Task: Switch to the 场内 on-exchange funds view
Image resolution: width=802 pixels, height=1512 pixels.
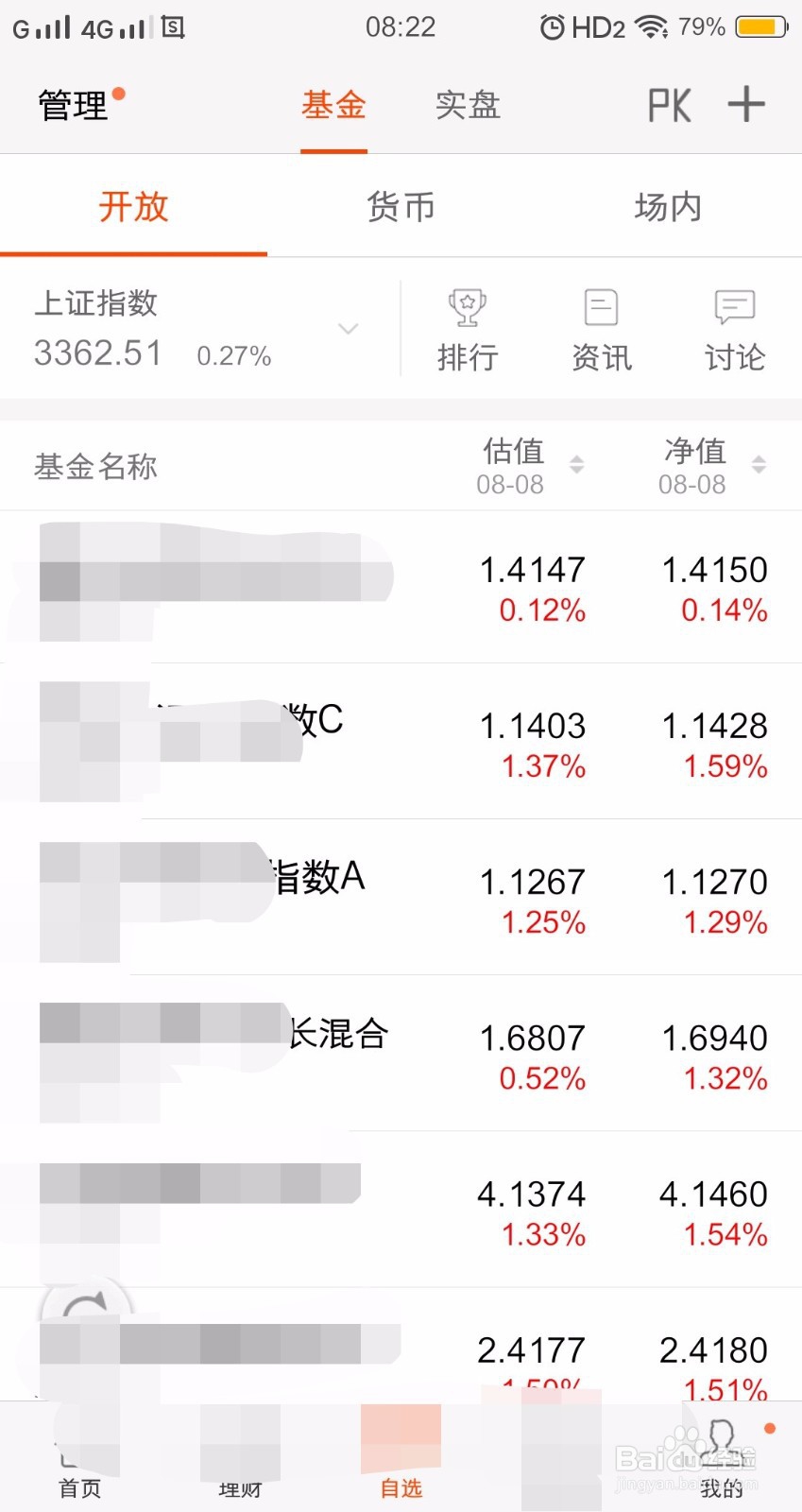Action: pyautogui.click(x=667, y=206)
